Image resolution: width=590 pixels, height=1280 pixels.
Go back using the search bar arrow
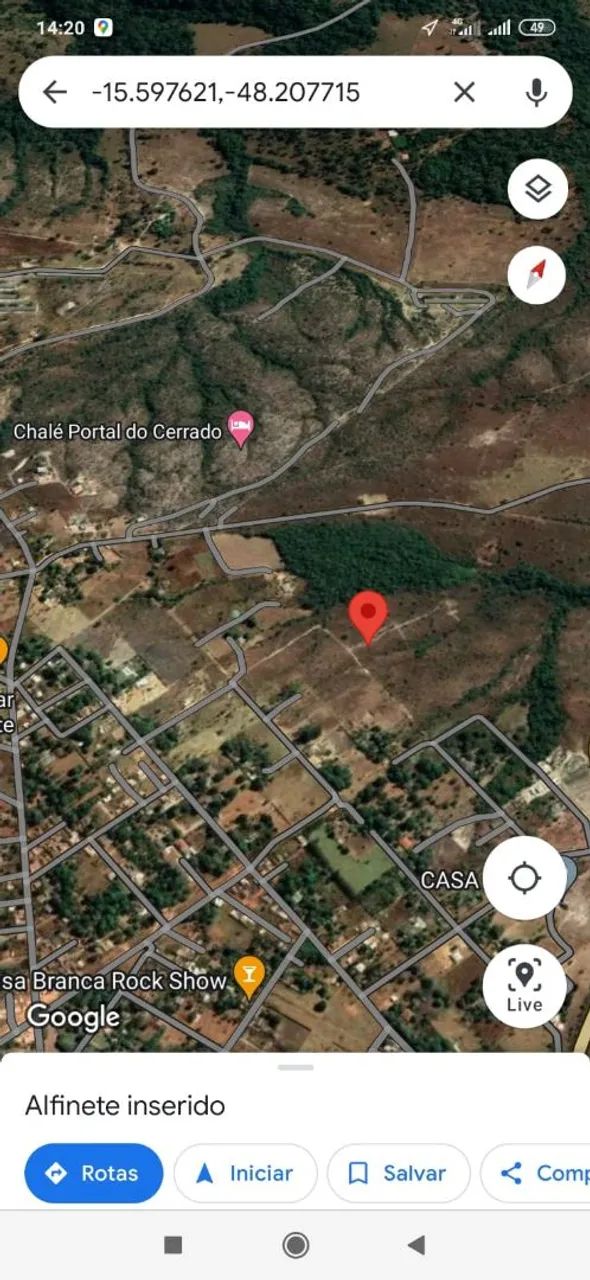(x=54, y=93)
